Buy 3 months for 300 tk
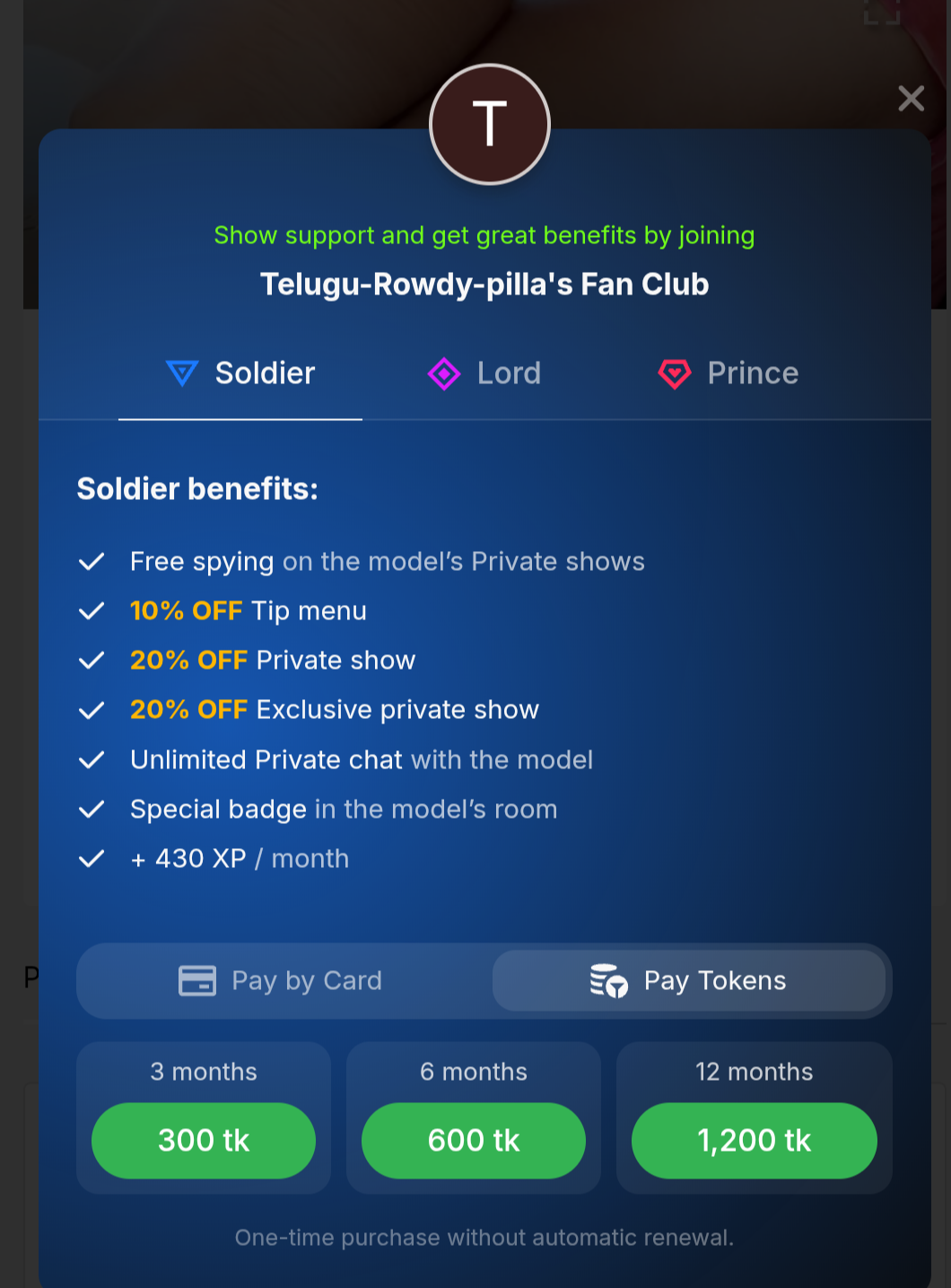 (204, 1140)
